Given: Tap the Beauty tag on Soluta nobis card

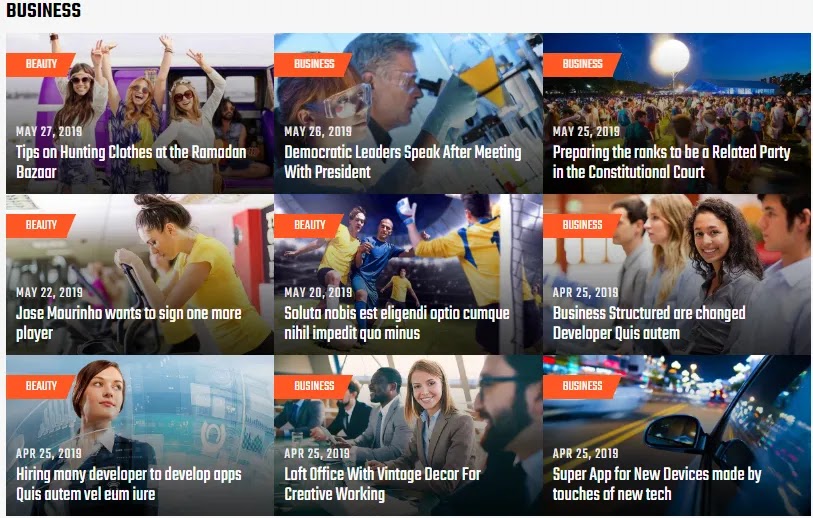Looking at the screenshot, I should [309, 225].
